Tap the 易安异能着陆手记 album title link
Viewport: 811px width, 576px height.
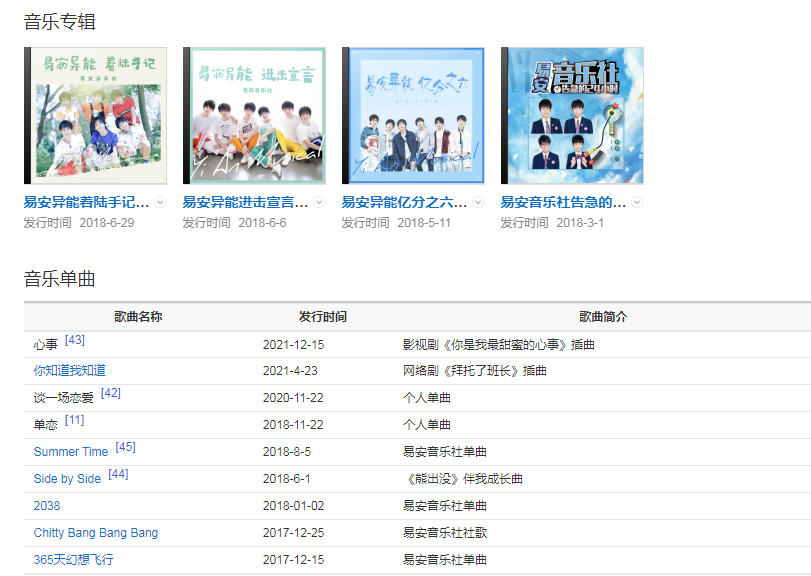click(86, 202)
